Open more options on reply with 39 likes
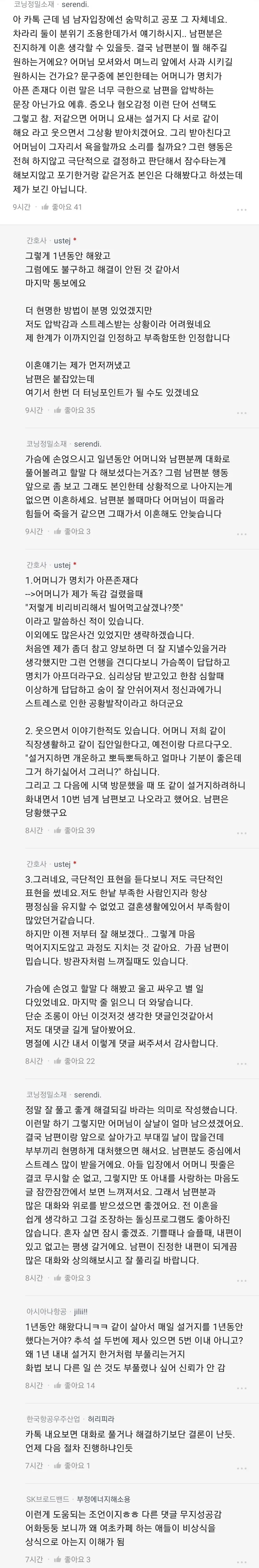The image size is (259, 1568). coord(242,833)
